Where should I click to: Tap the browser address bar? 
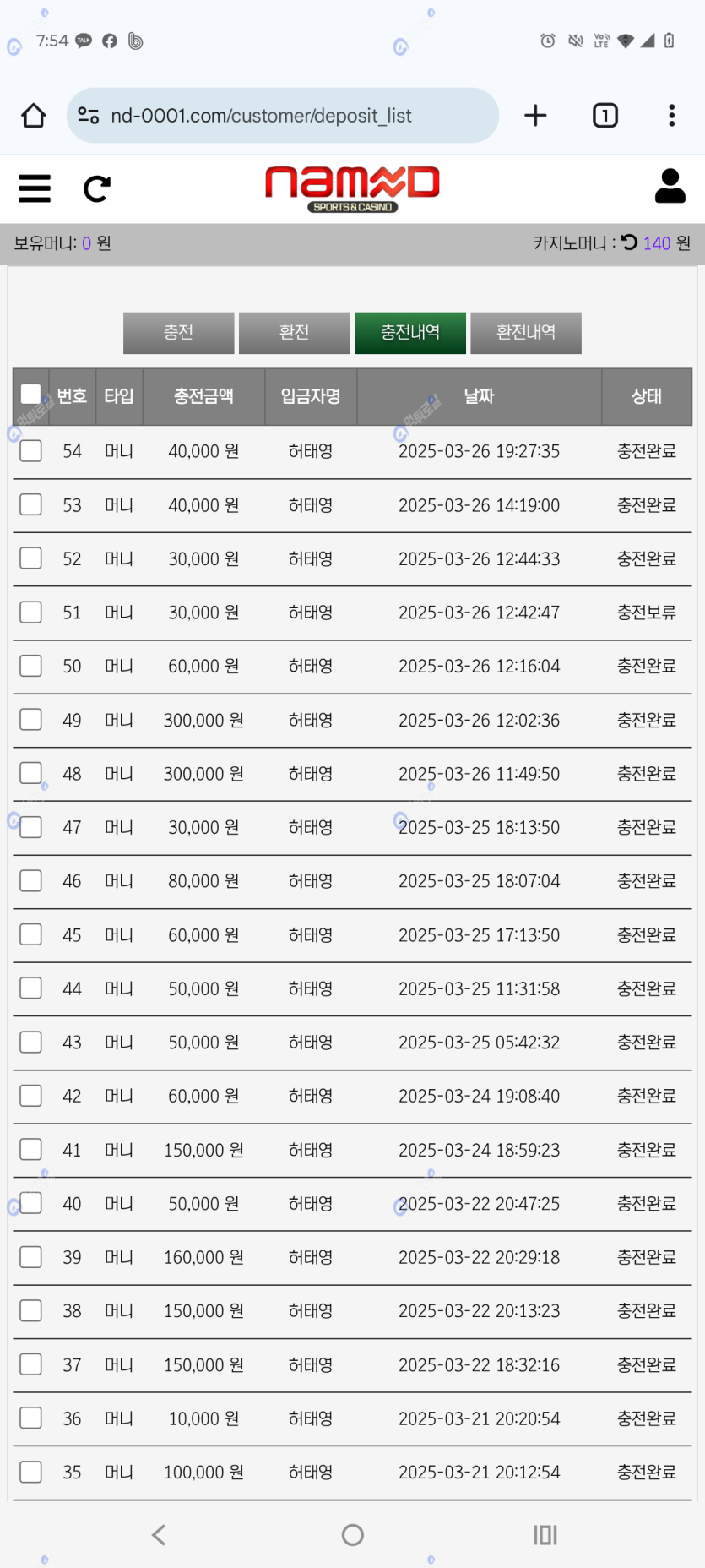pos(283,116)
